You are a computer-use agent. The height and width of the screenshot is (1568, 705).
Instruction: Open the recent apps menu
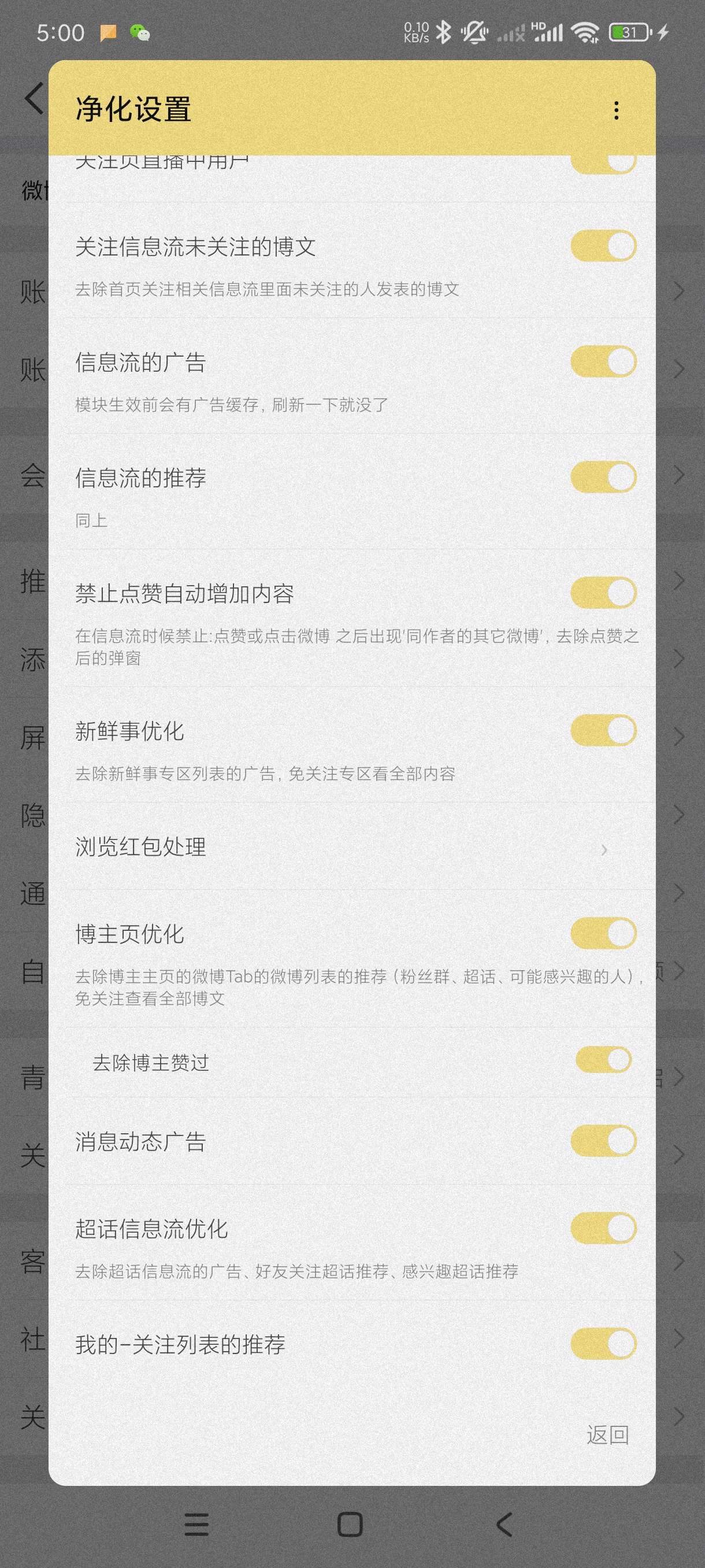tap(196, 1525)
